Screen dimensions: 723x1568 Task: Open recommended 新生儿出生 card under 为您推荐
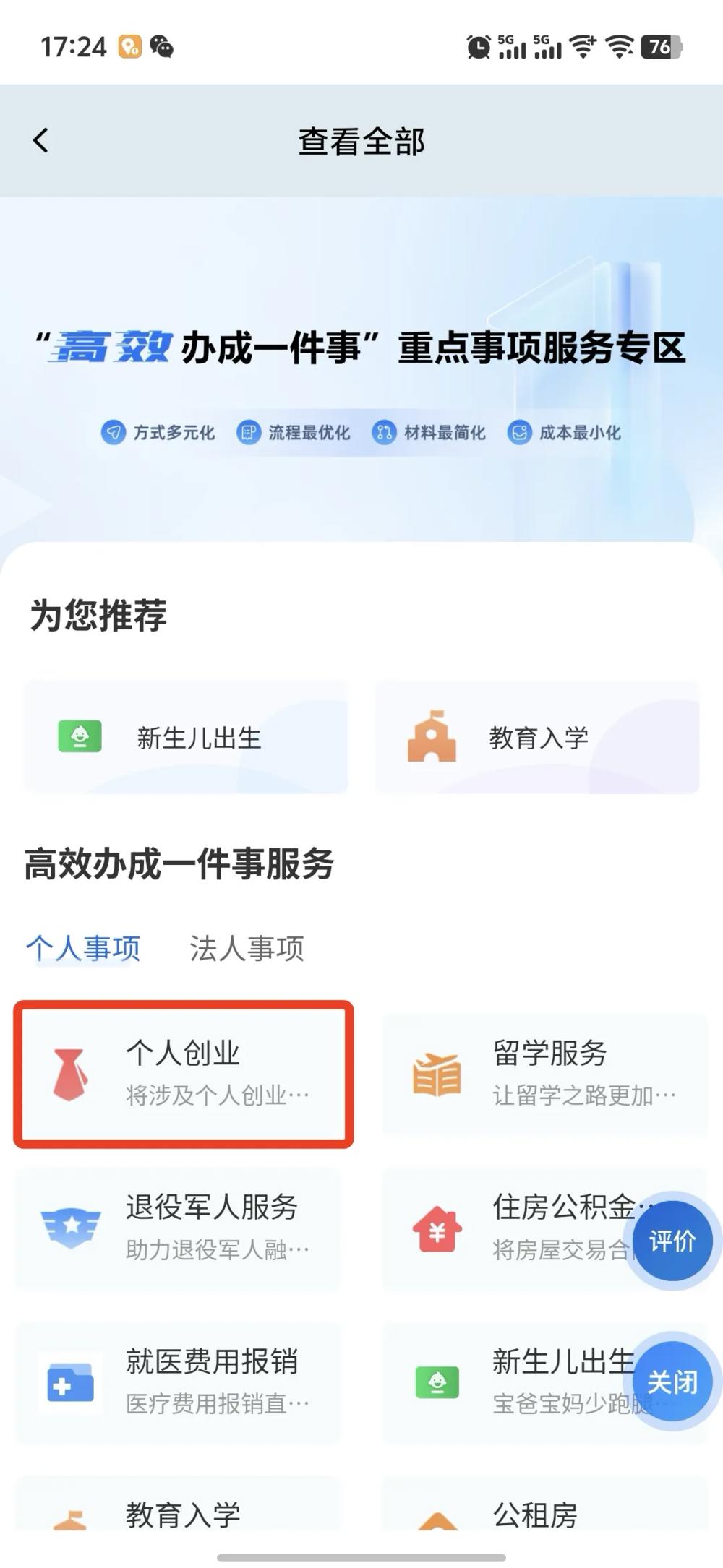coord(186,738)
